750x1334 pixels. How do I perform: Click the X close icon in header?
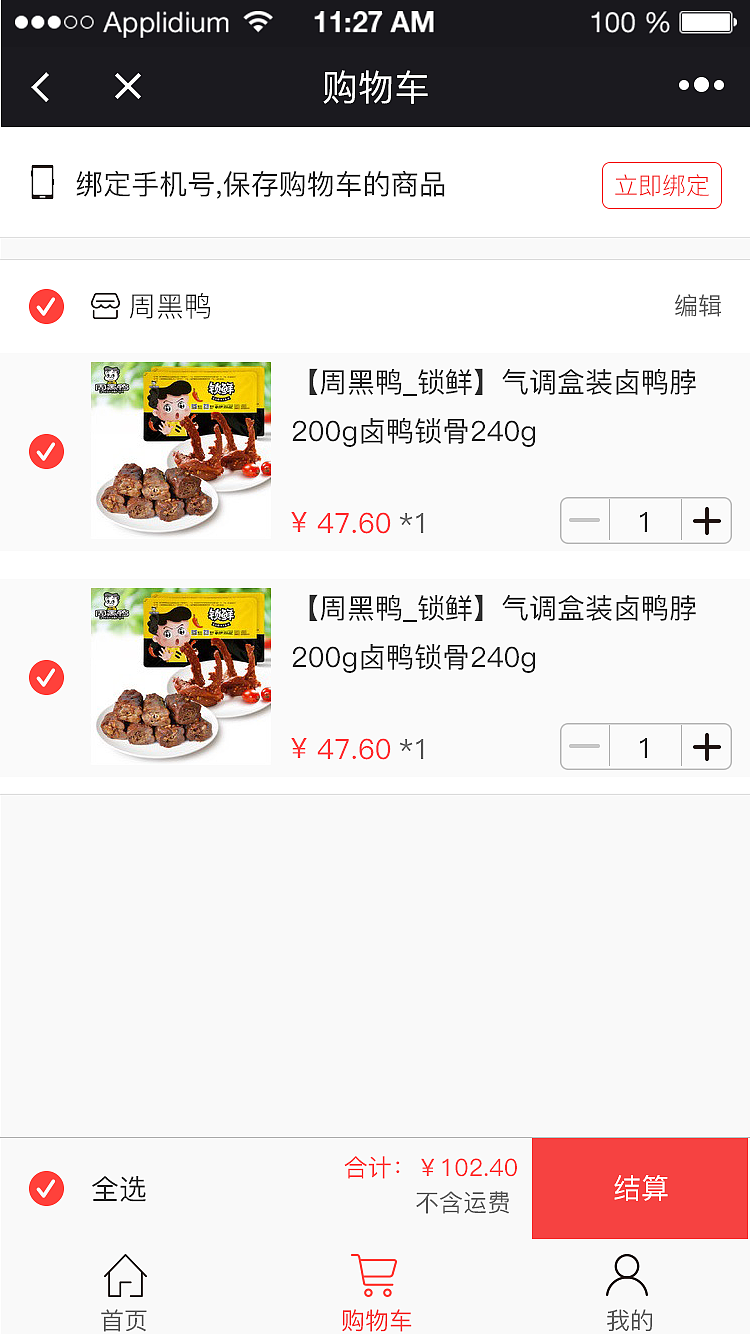(x=128, y=87)
